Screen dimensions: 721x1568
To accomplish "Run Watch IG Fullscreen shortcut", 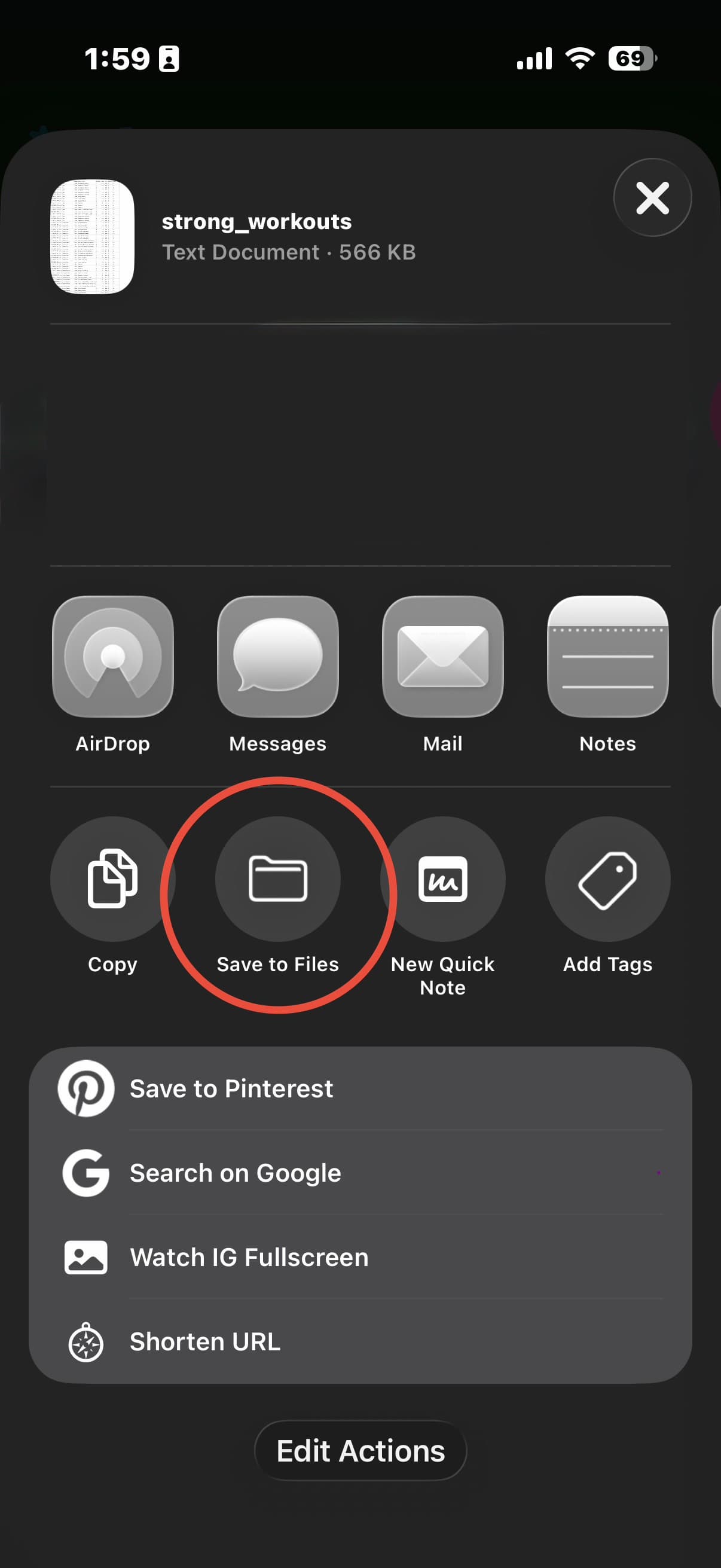I will point(360,1257).
